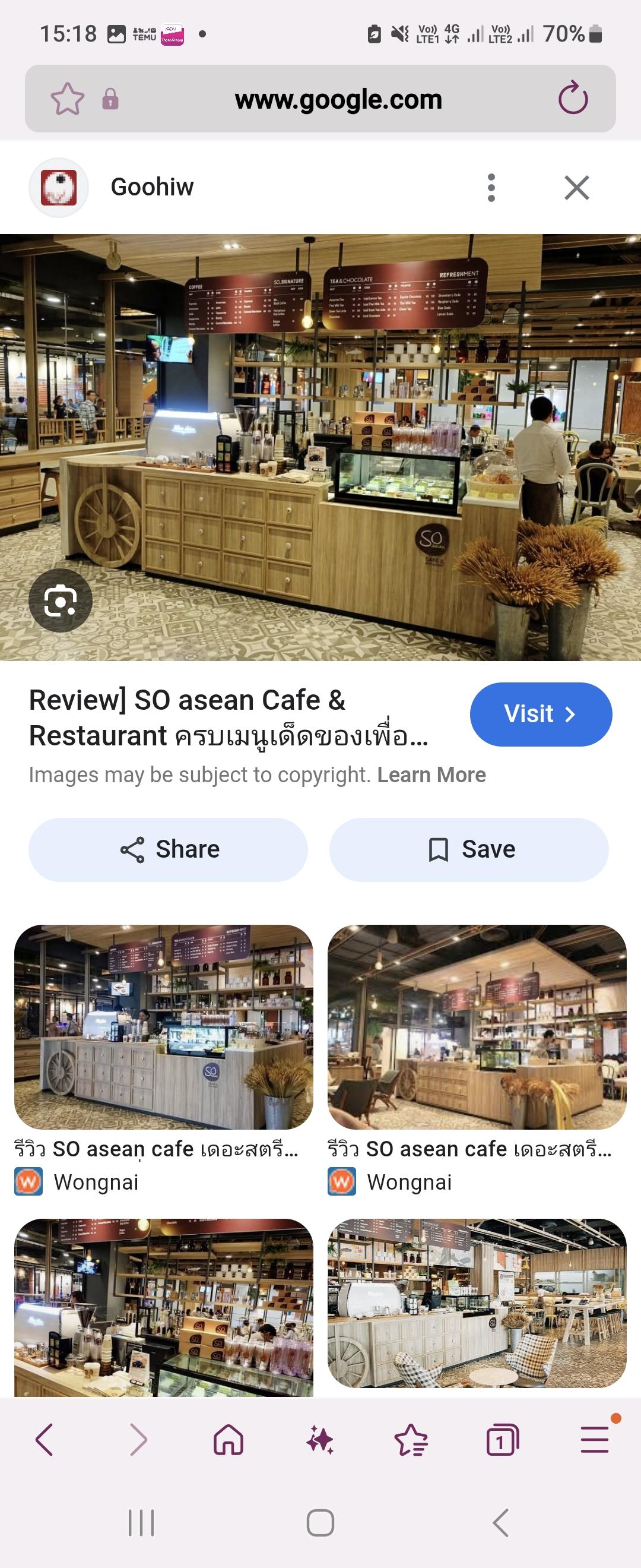The image size is (641, 1568).
Task: Open the second Wongnai wide-angle cafe thumbnail
Action: tap(477, 1027)
